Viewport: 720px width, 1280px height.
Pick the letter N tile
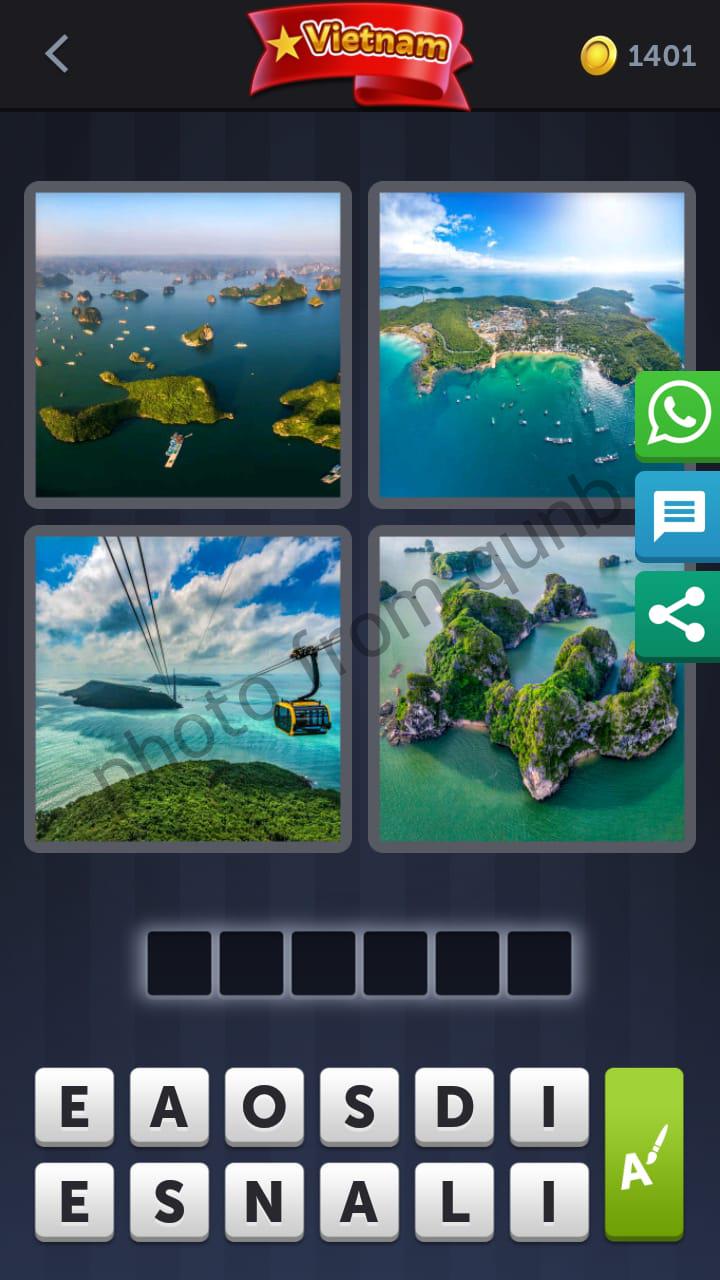click(264, 1201)
